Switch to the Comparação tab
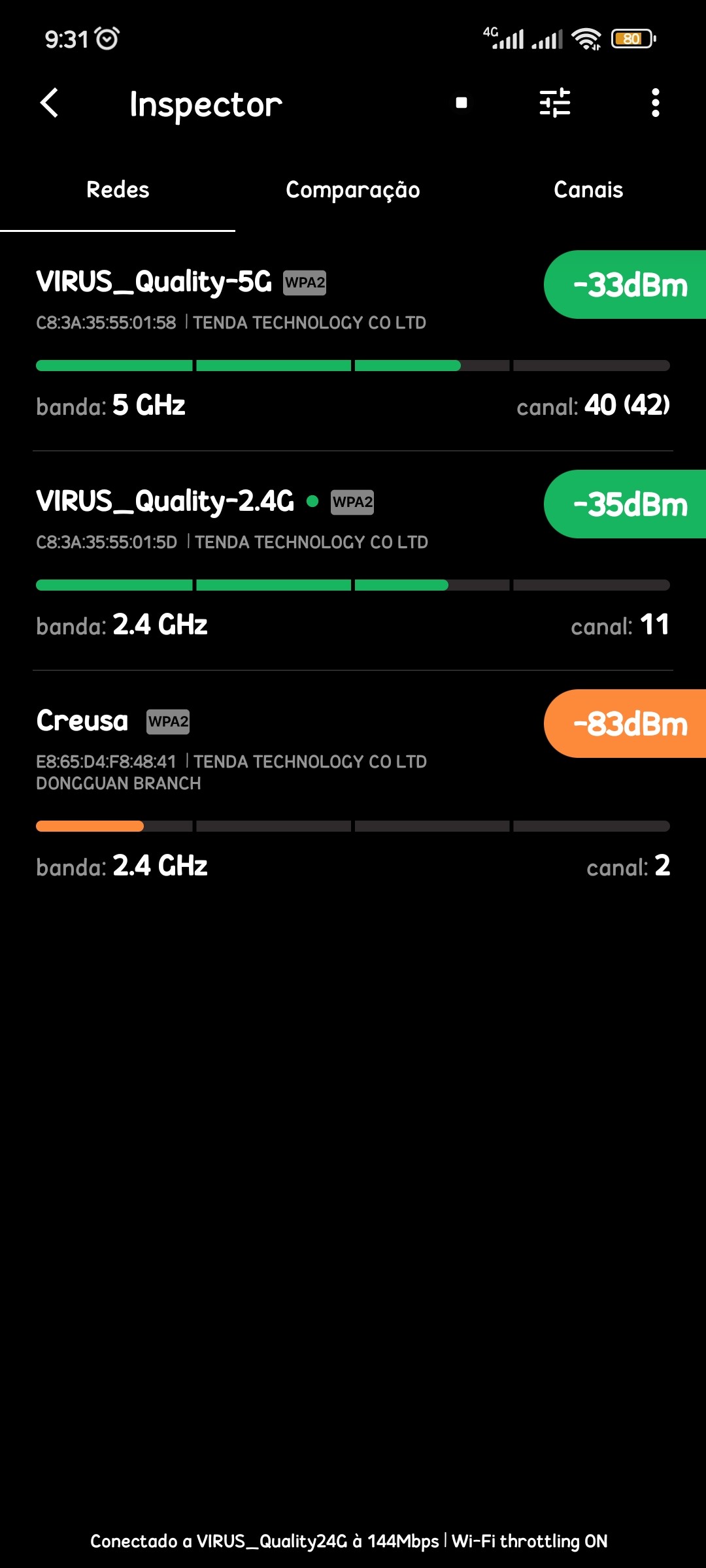Viewport: 706px width, 1568px height. pos(353,190)
